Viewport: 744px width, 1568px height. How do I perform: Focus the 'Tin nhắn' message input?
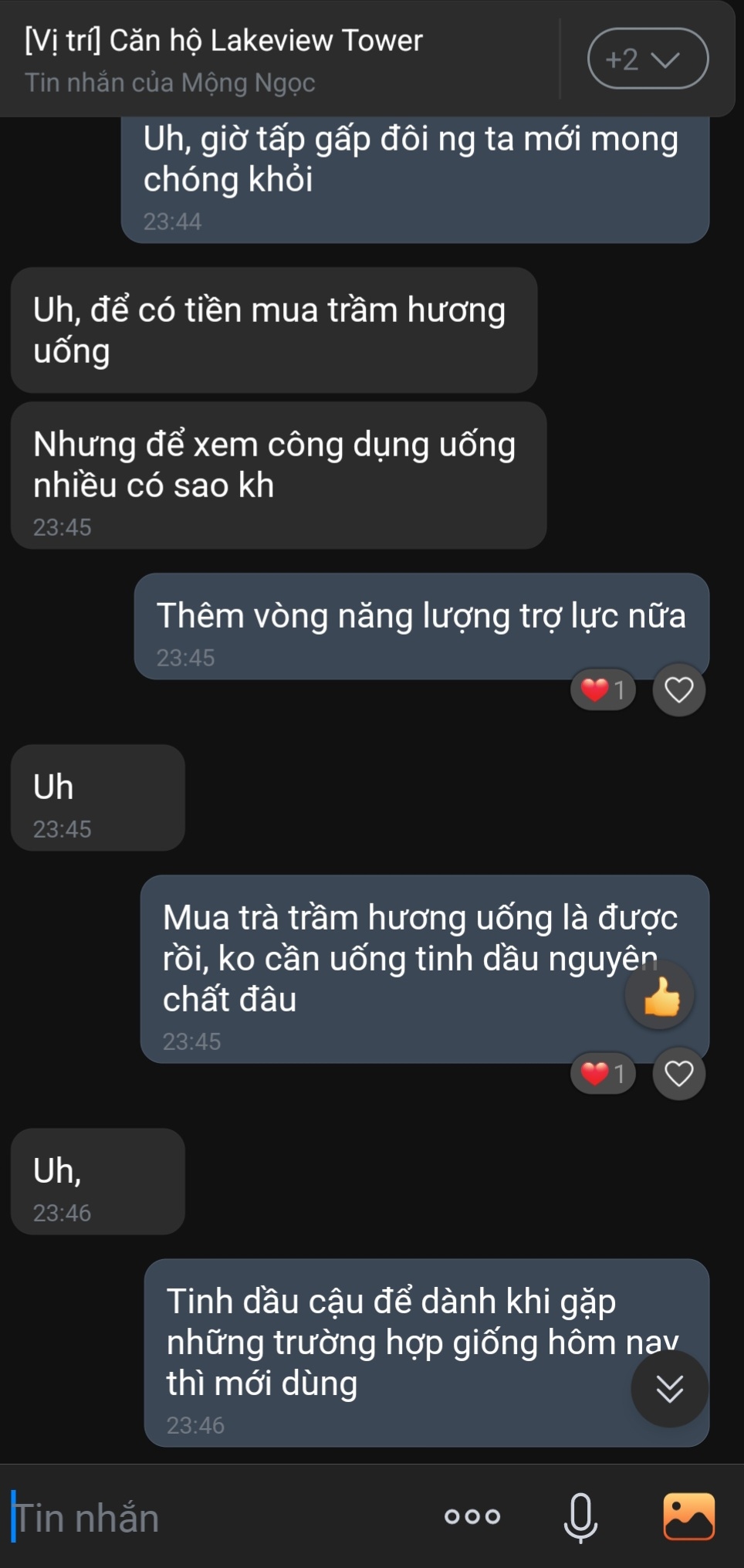point(208,1517)
